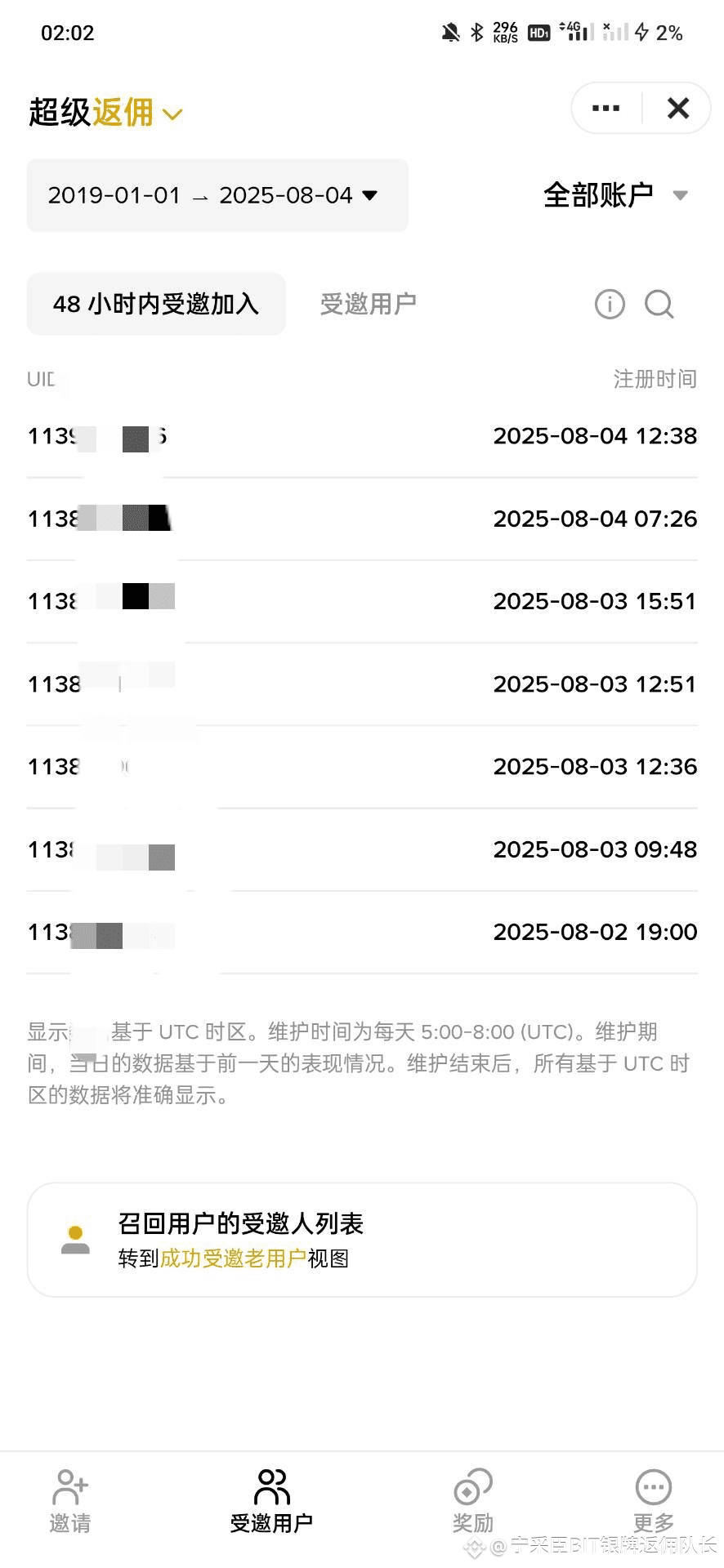
Task: Go to the 邀请 bottom tab
Action: tap(70, 1501)
